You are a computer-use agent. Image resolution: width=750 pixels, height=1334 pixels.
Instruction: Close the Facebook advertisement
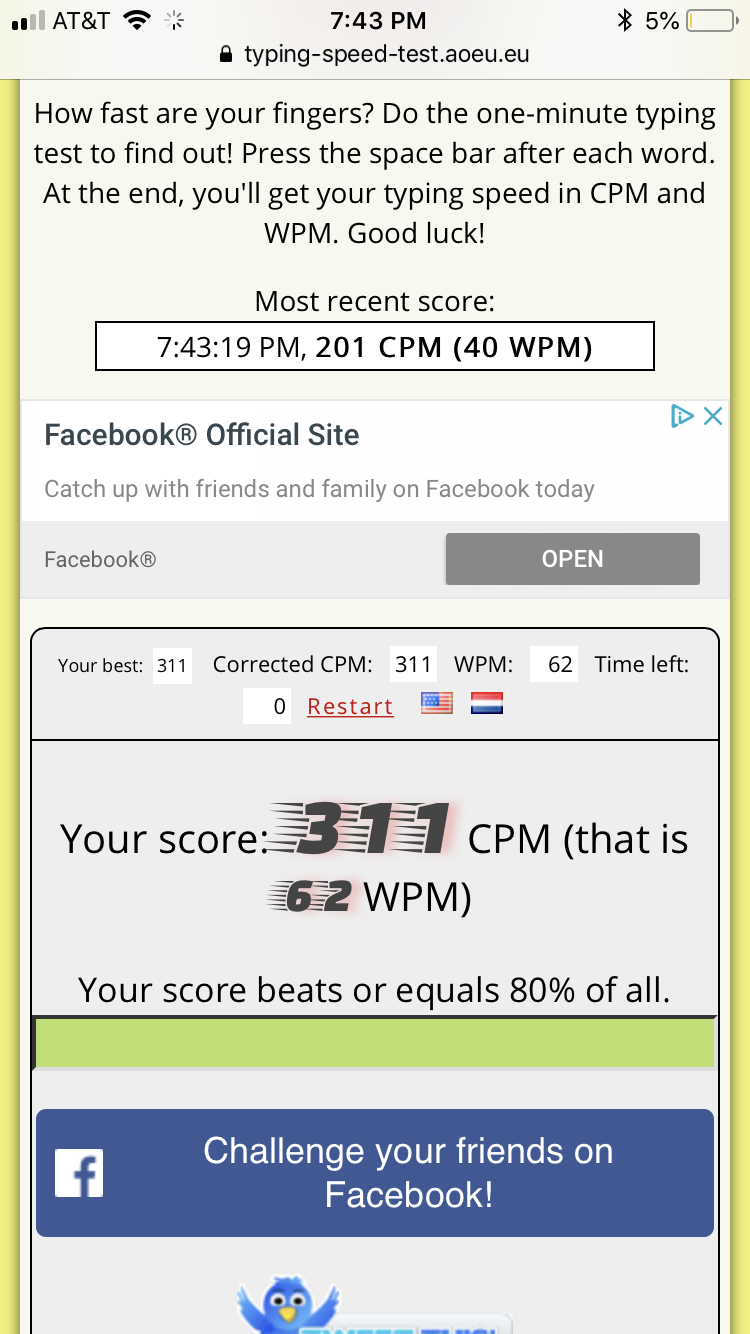click(713, 416)
